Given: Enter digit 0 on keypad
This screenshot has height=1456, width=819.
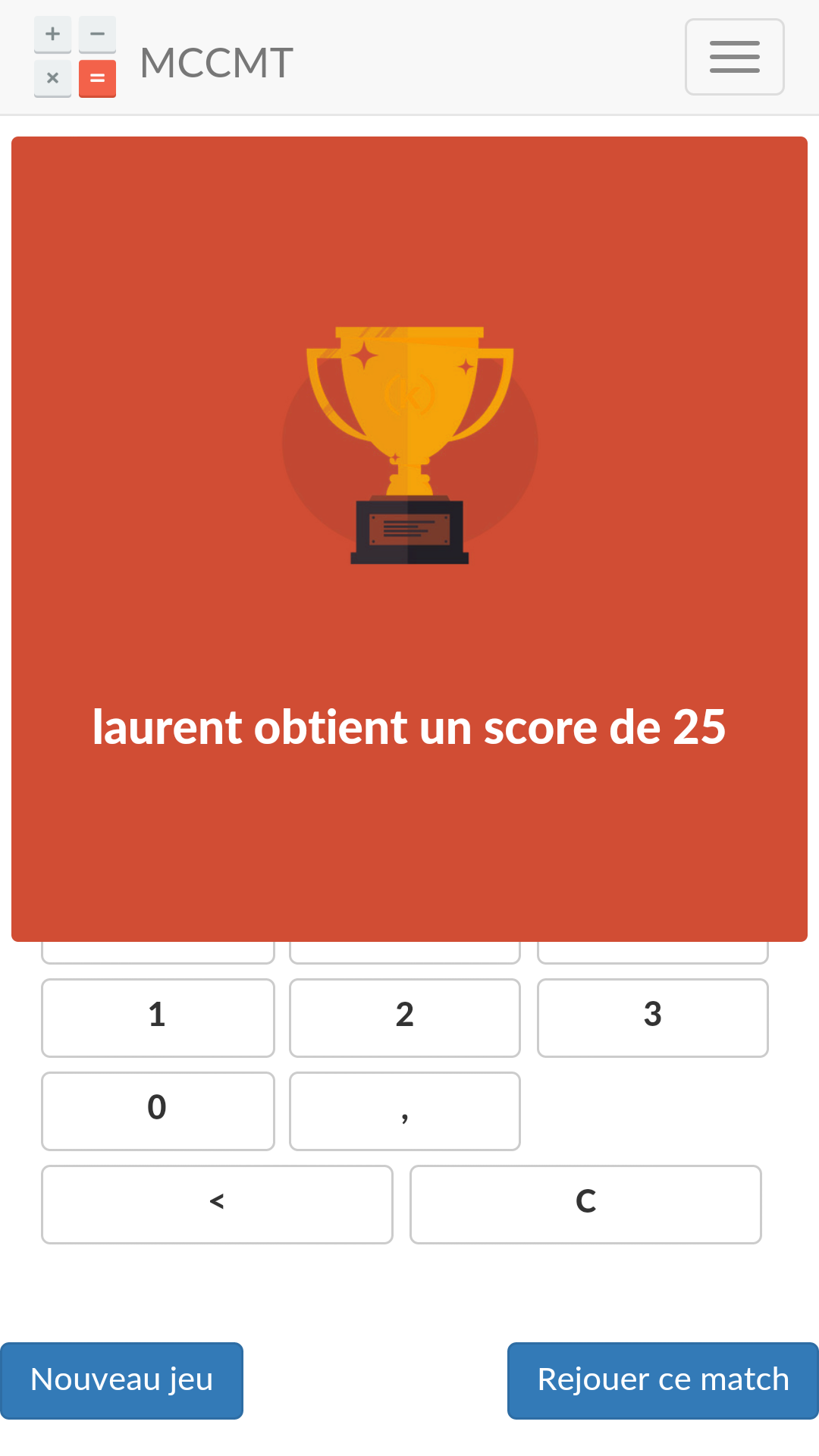Looking at the screenshot, I should 158,1111.
